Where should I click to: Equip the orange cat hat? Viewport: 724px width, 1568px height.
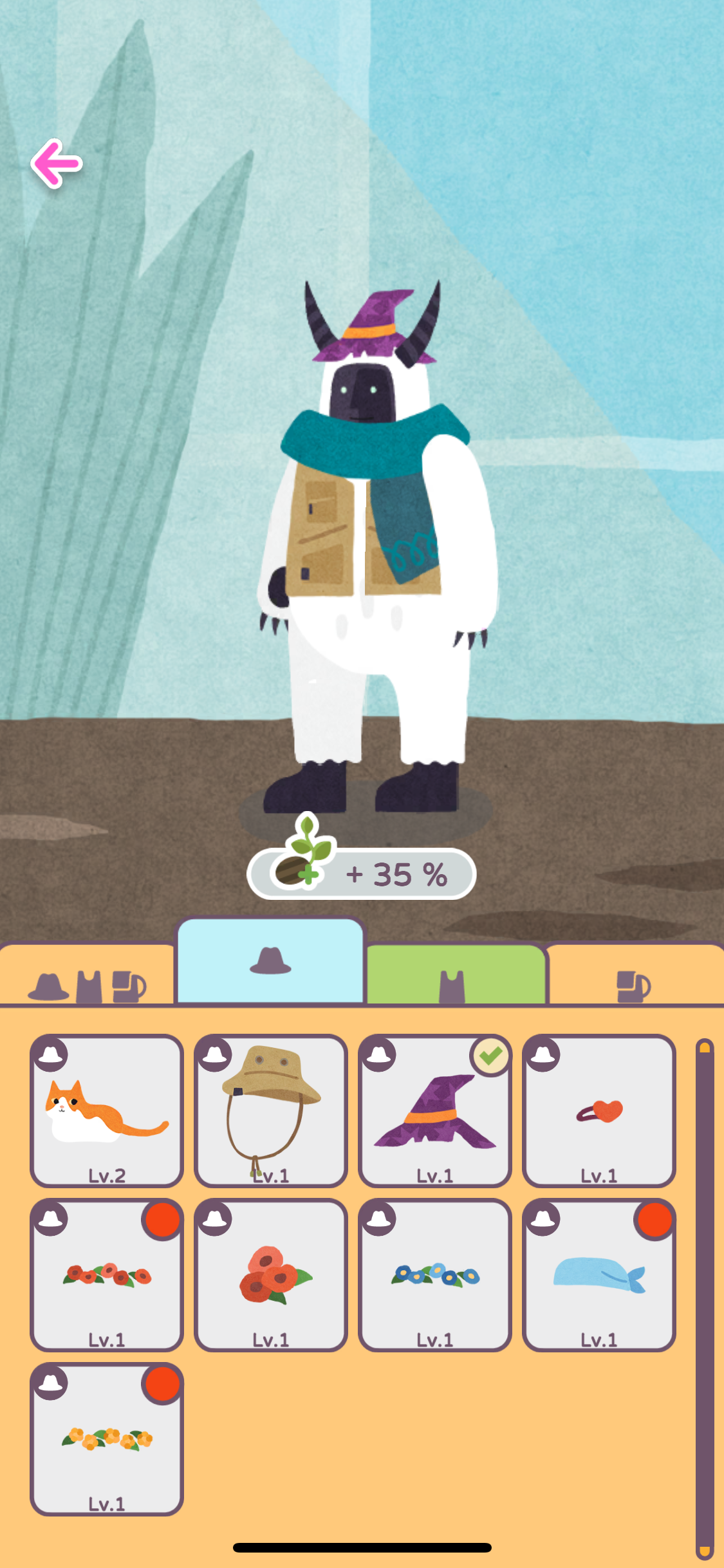107,1110
